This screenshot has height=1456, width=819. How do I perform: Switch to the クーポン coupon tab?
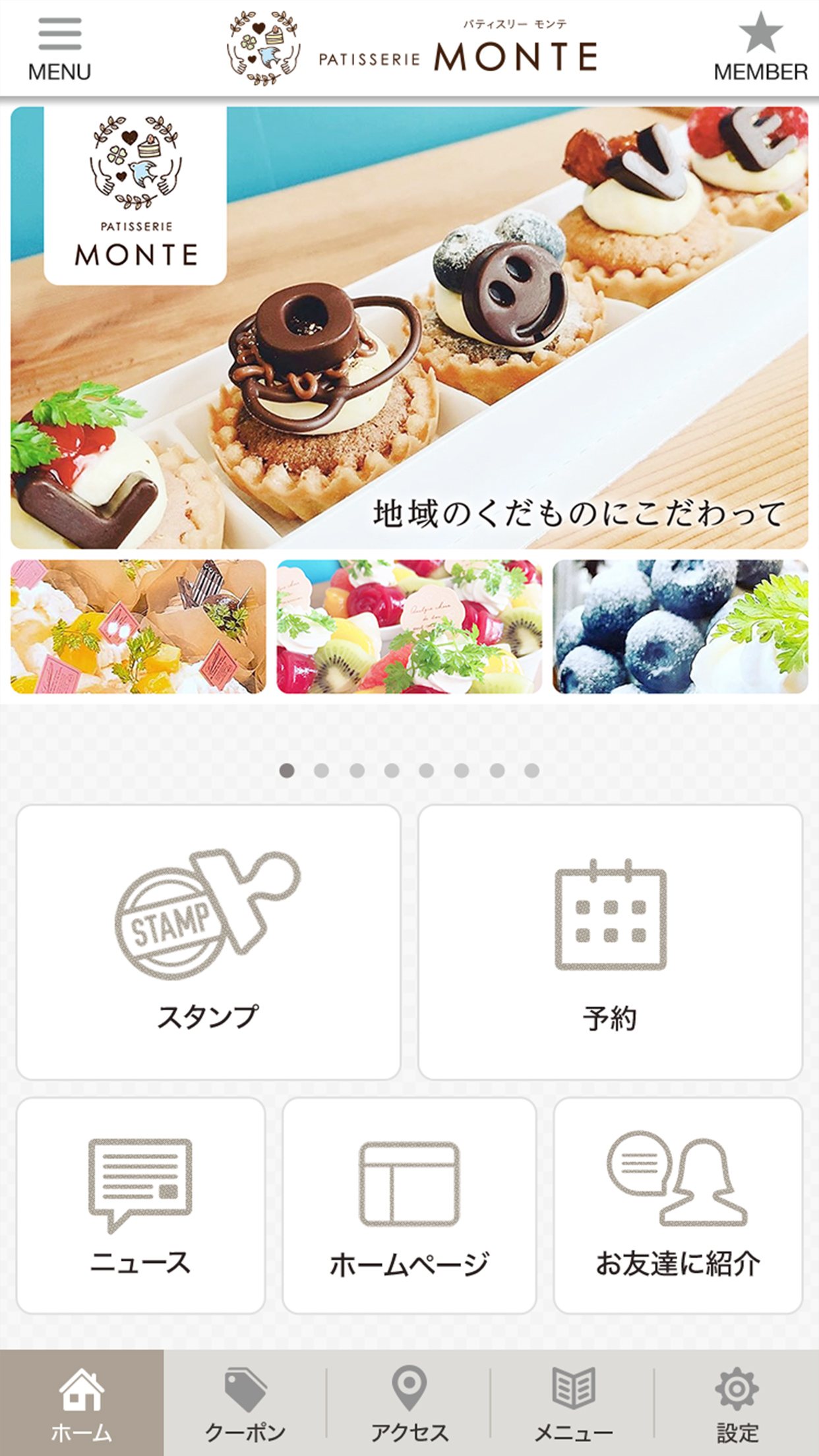click(245, 1403)
